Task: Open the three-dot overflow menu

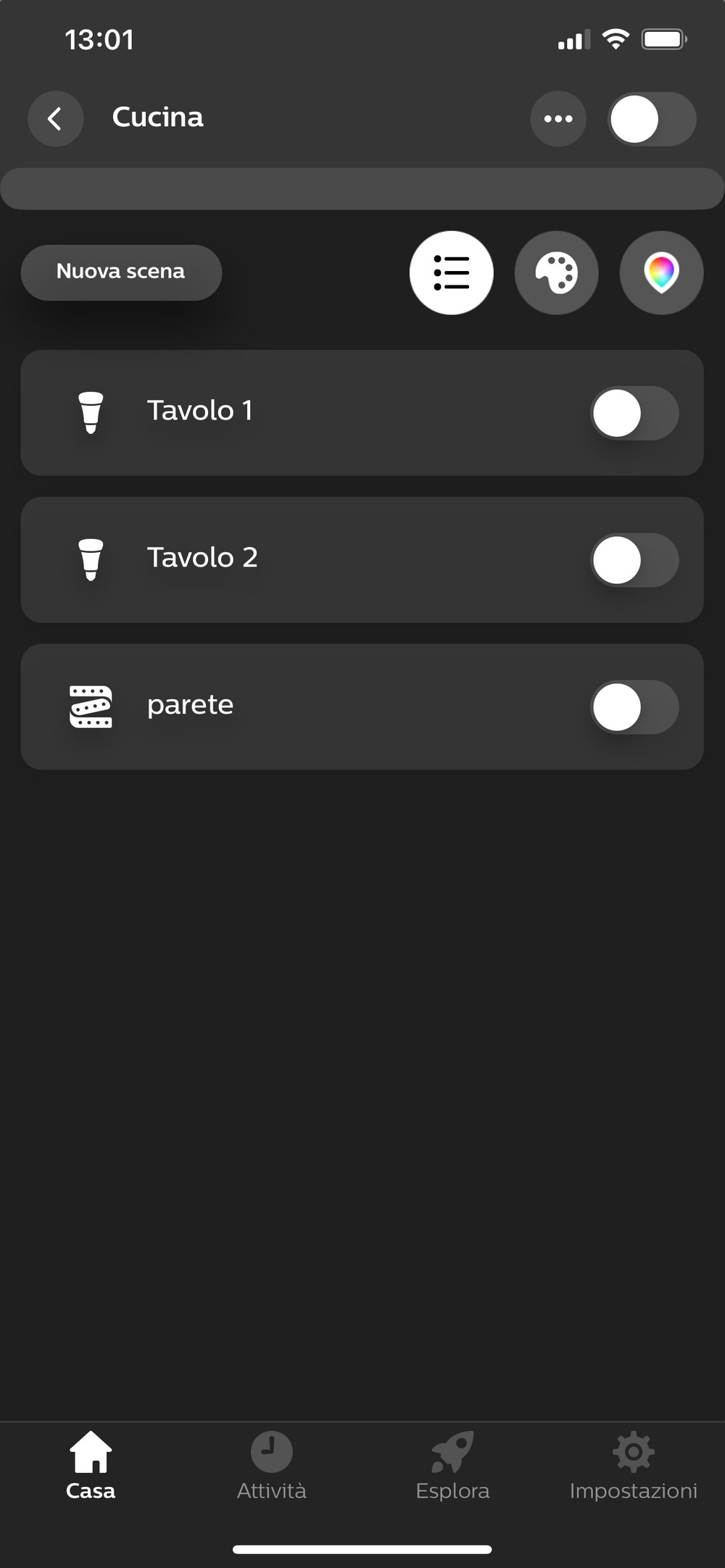Action: pyautogui.click(x=558, y=119)
